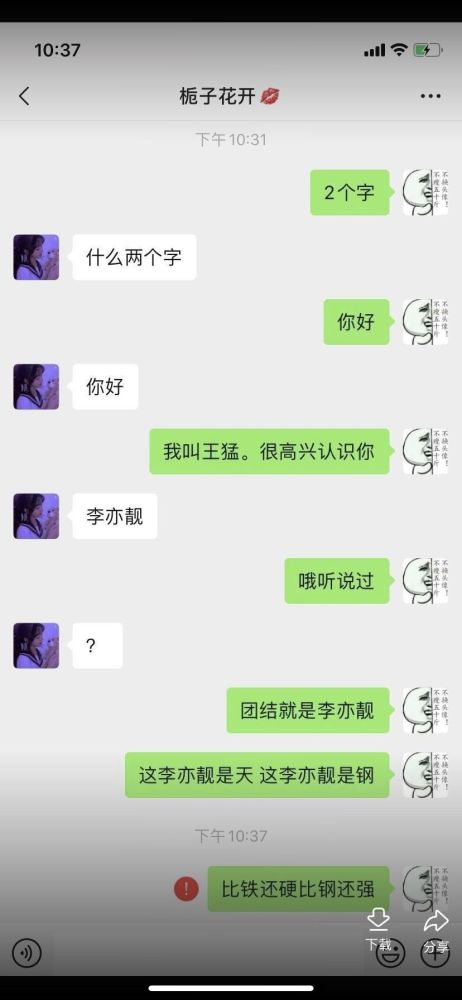
Task: Open your own avatar beside 哦听说过
Action: 426,580
